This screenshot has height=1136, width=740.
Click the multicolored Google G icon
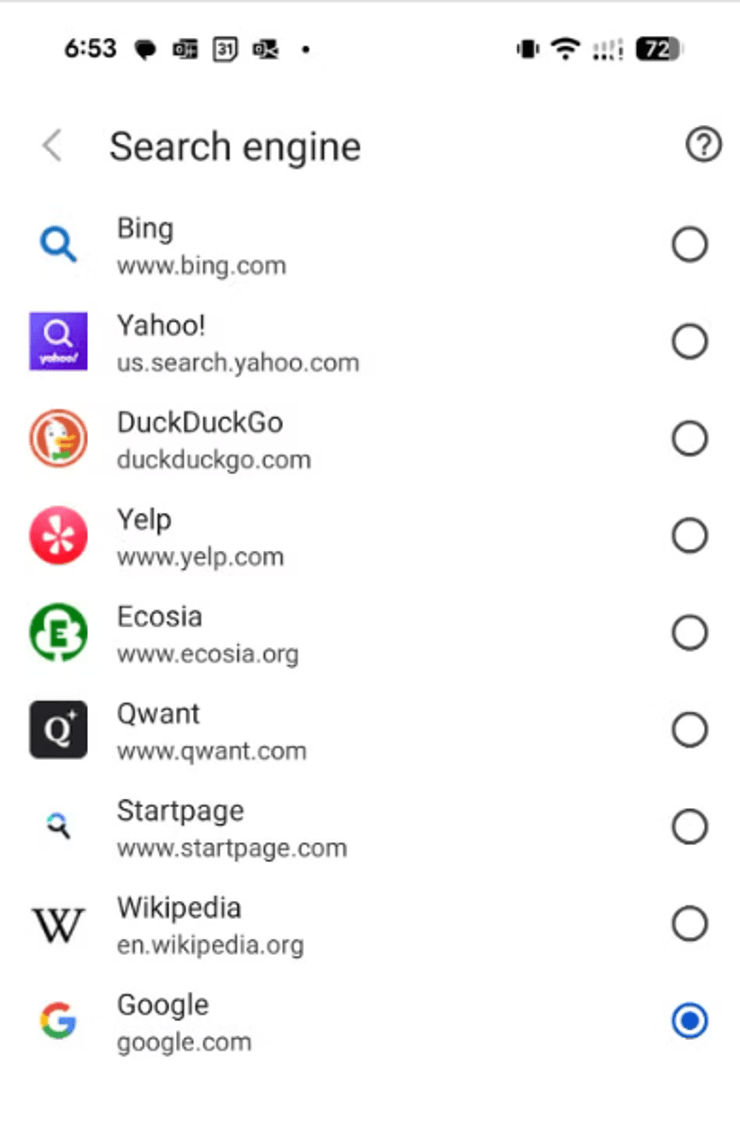(58, 1020)
